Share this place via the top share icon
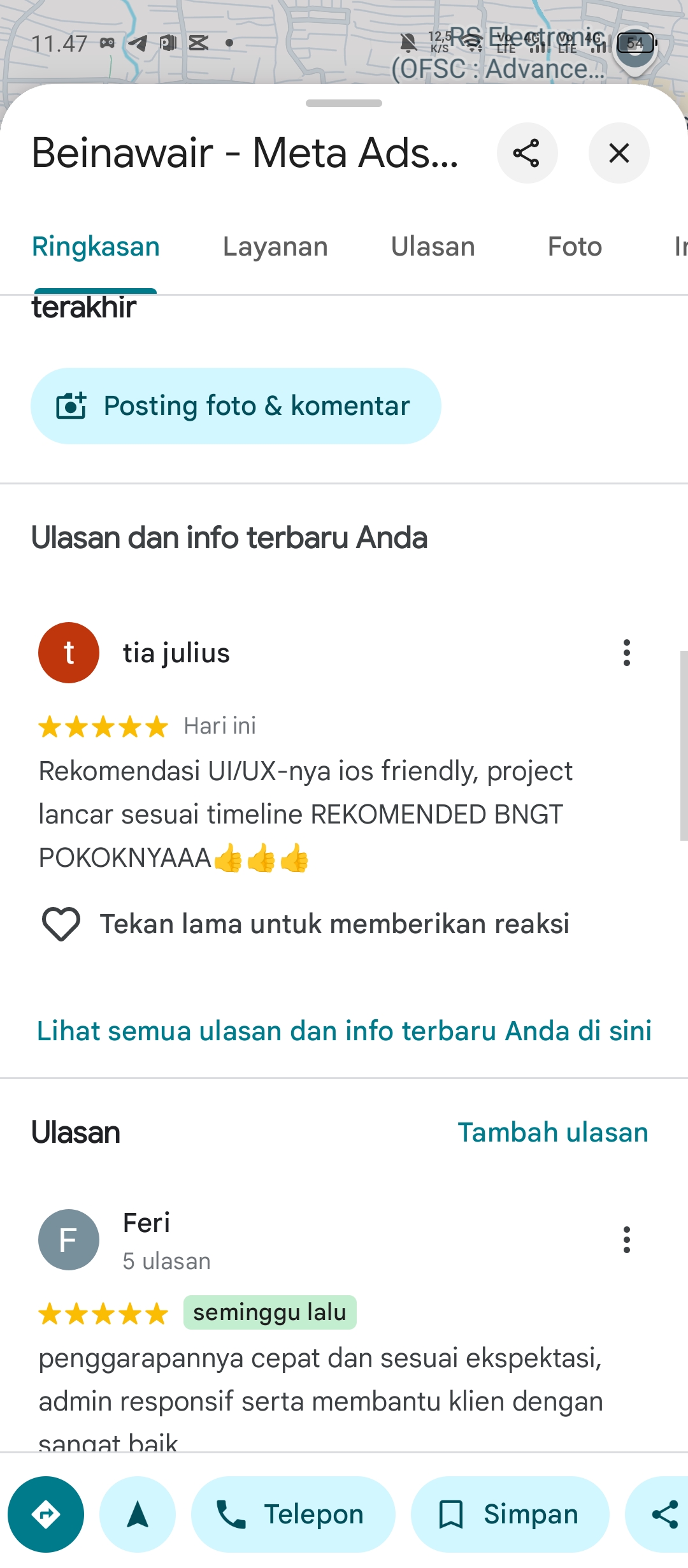The width and height of the screenshot is (688, 1568). 527,153
